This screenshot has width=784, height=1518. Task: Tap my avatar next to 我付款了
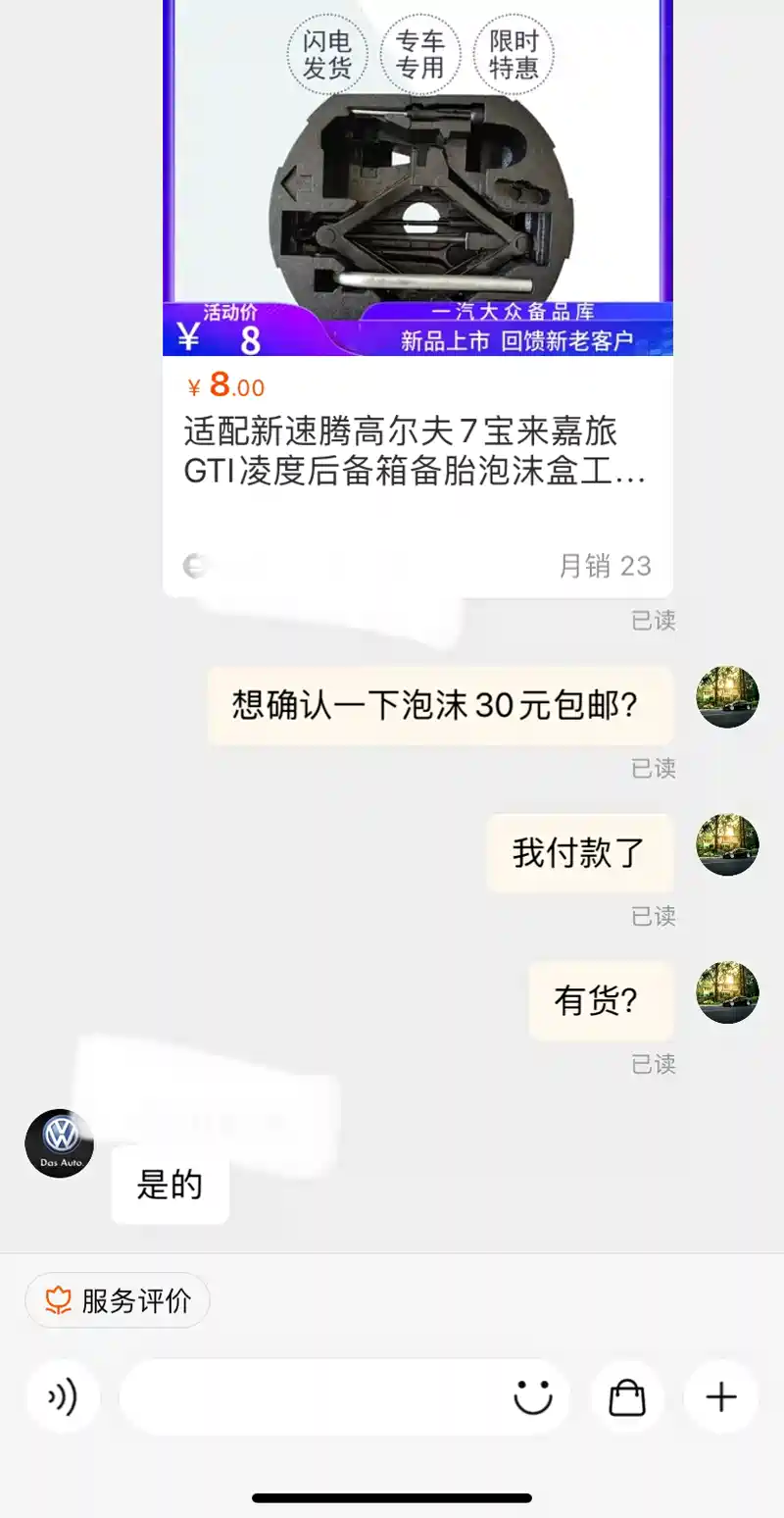coord(727,844)
